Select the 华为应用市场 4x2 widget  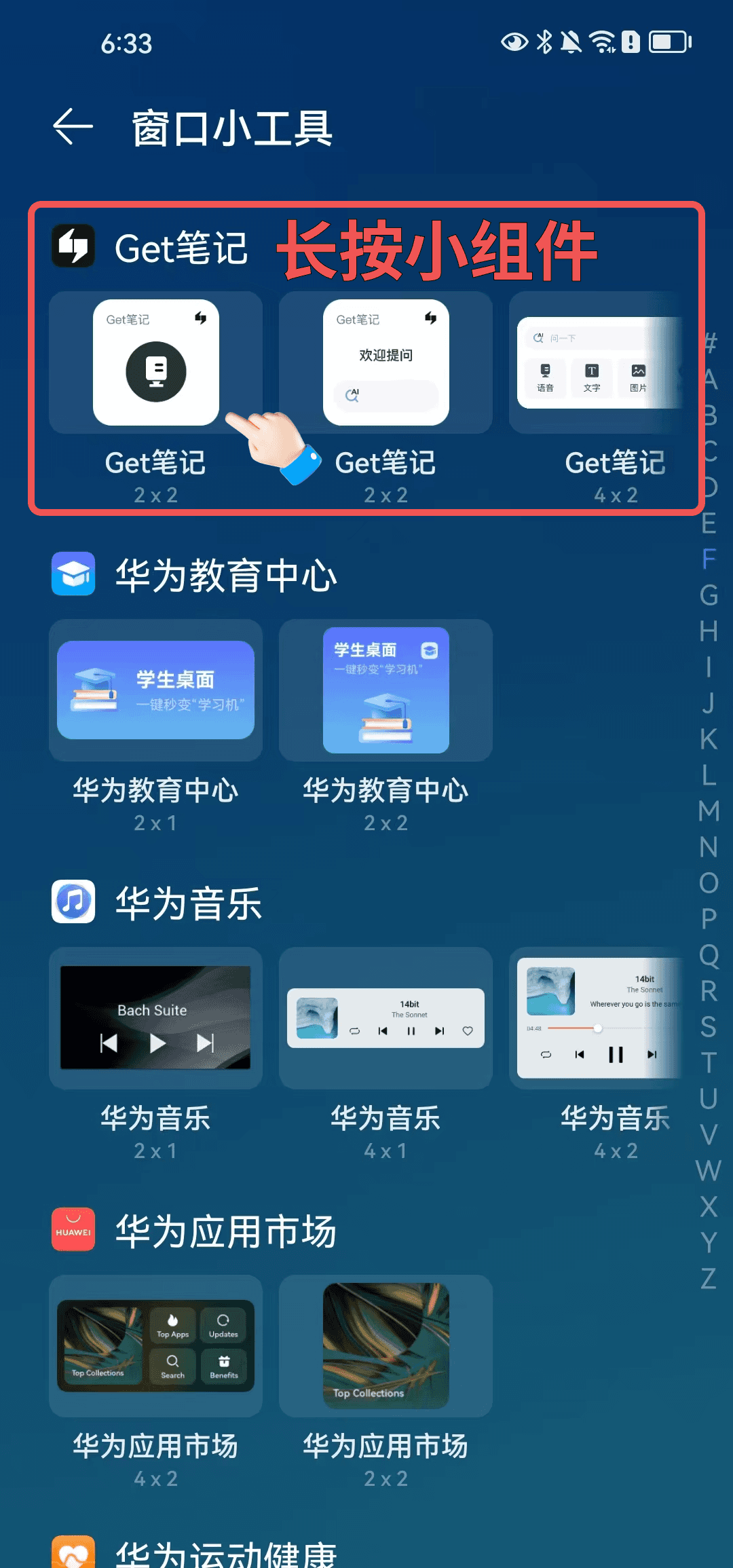coord(155,1346)
